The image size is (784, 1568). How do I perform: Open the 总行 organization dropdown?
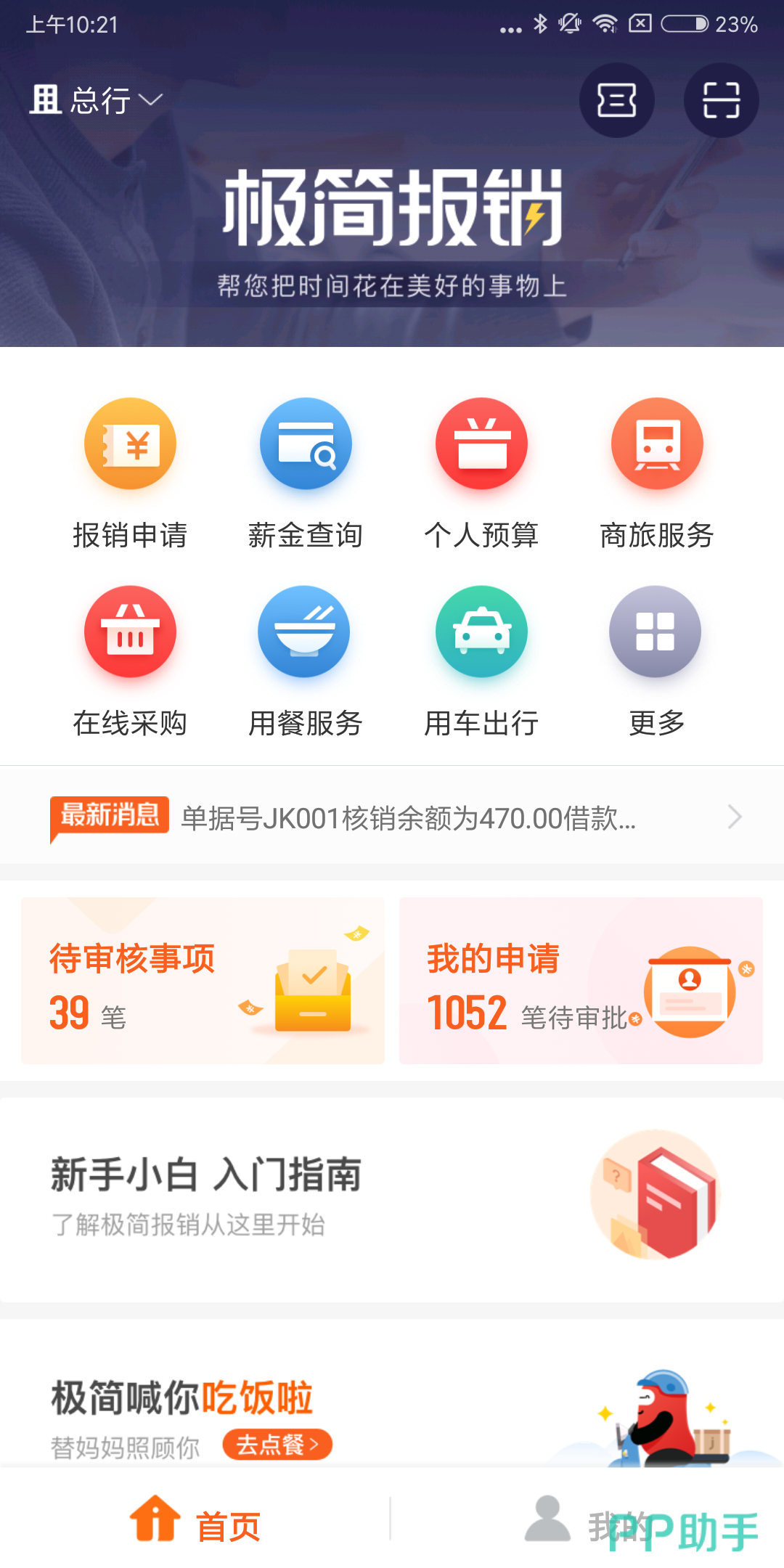tap(97, 99)
